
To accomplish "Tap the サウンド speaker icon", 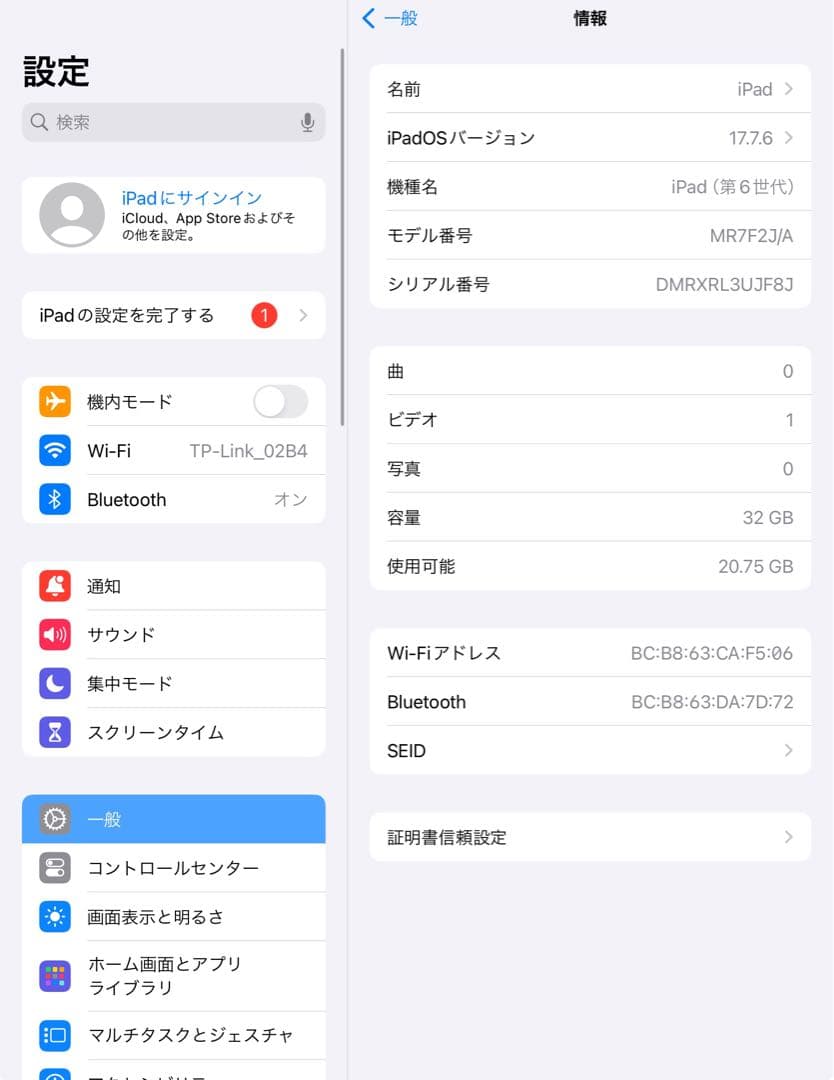I will point(54,634).
